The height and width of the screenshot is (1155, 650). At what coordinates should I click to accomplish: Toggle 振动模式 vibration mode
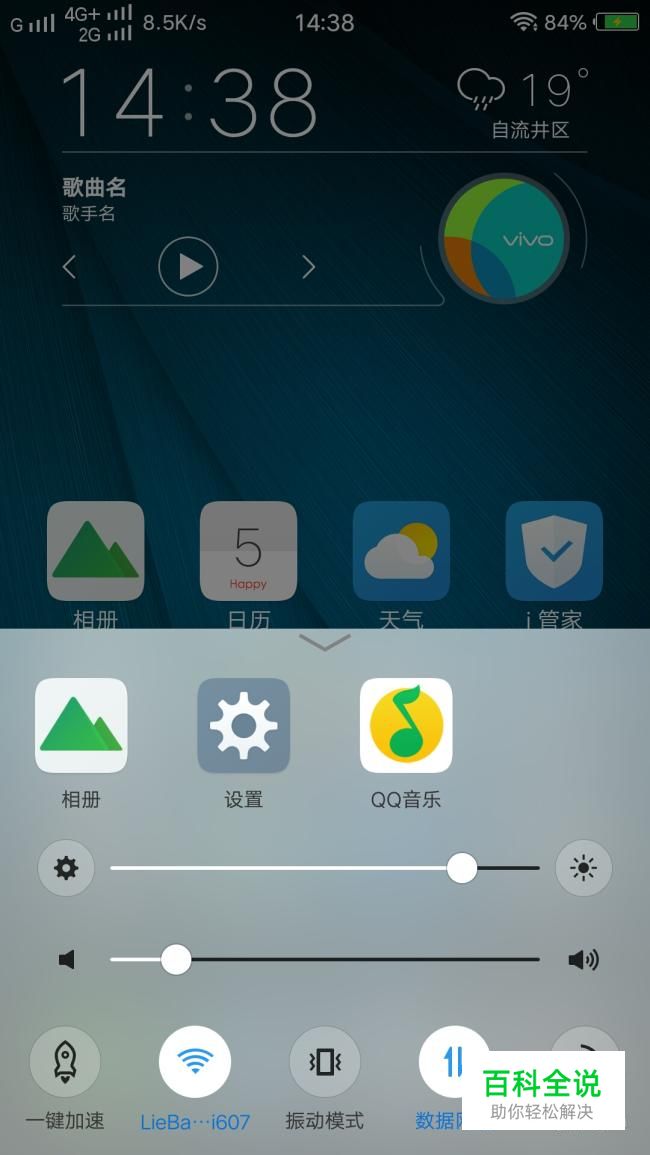pyautogui.click(x=325, y=1062)
